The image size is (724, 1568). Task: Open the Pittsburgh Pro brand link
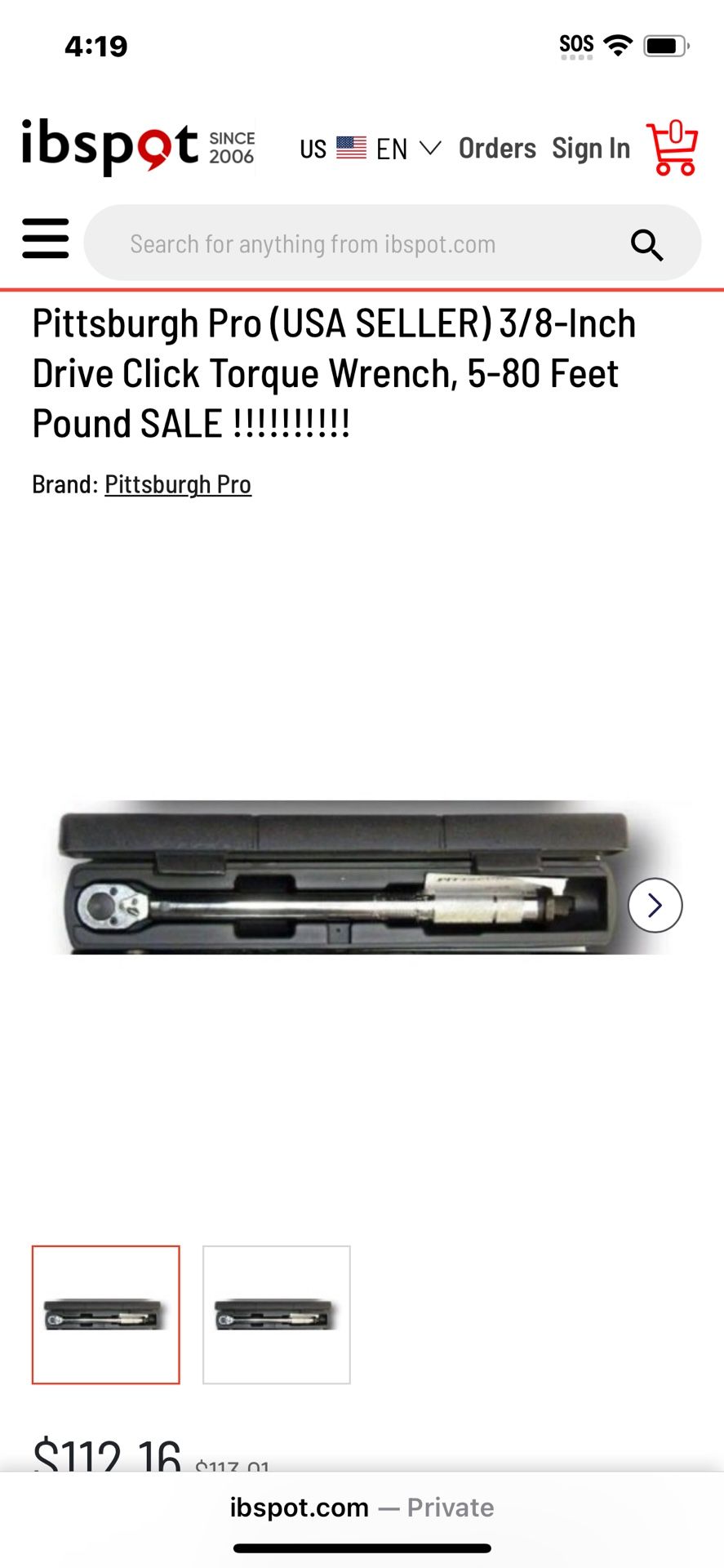(x=178, y=484)
